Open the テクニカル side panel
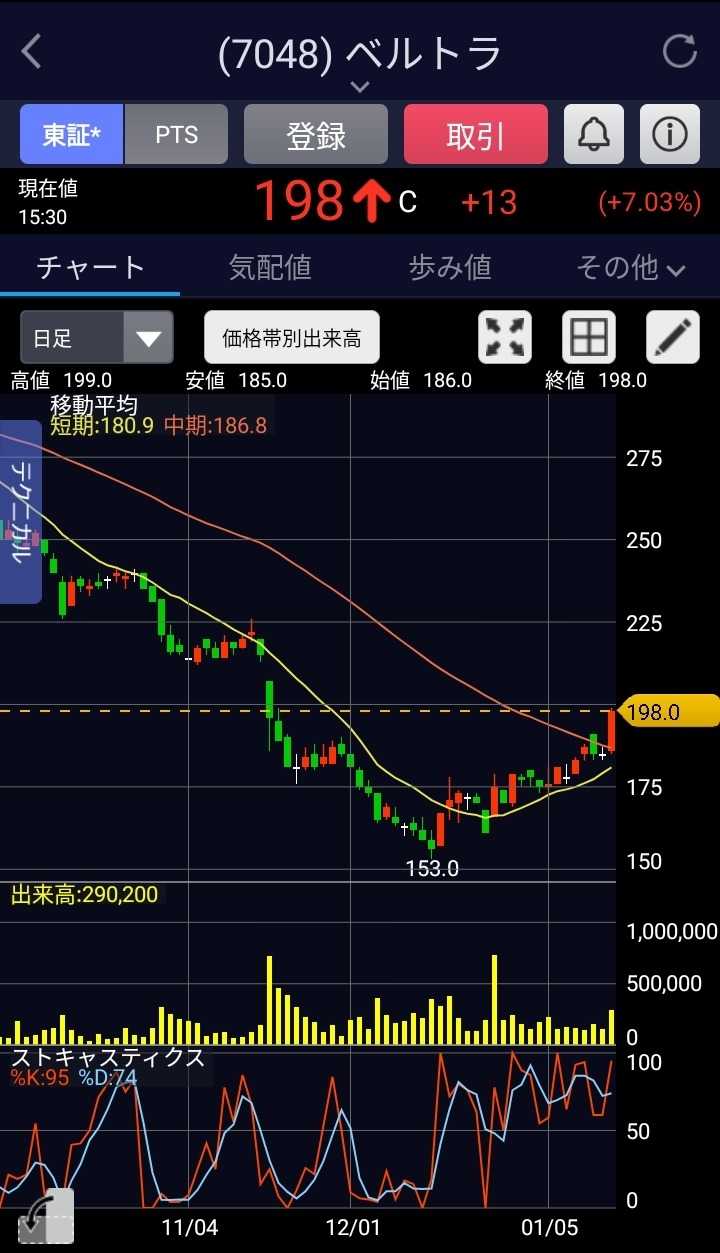 [20, 512]
